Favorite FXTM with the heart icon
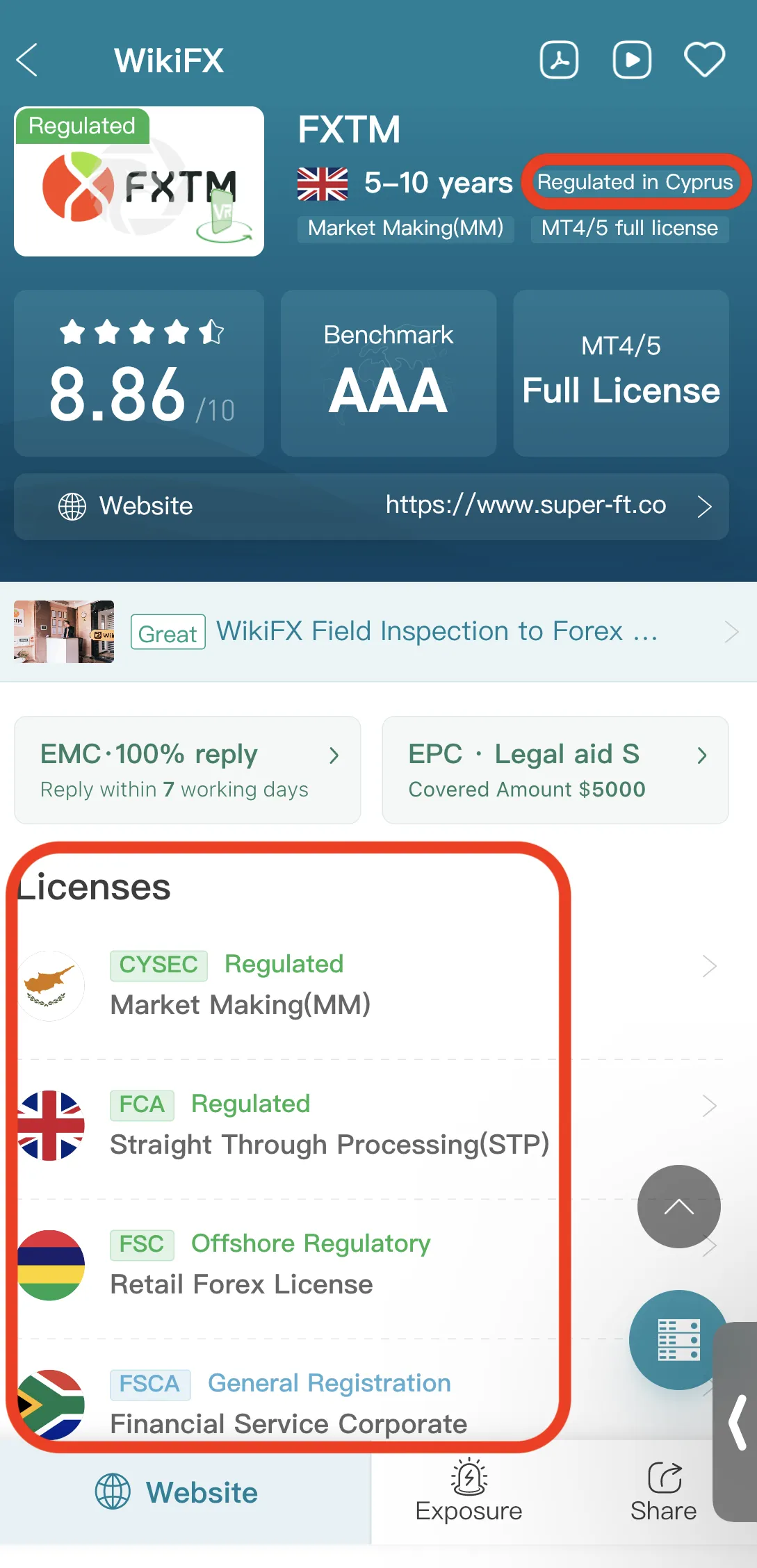The width and height of the screenshot is (757, 1568). tap(704, 60)
